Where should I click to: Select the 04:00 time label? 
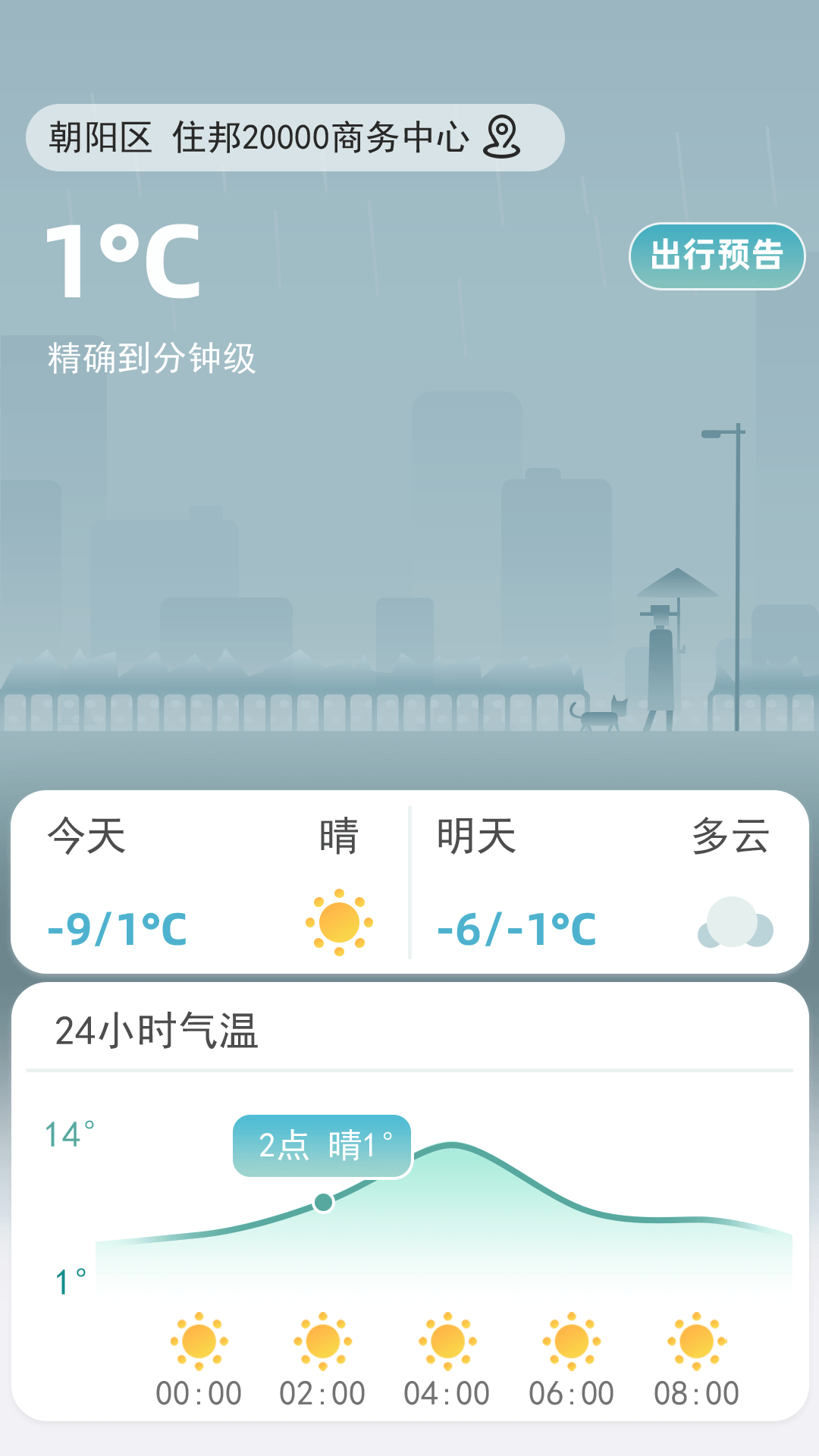(x=447, y=1395)
